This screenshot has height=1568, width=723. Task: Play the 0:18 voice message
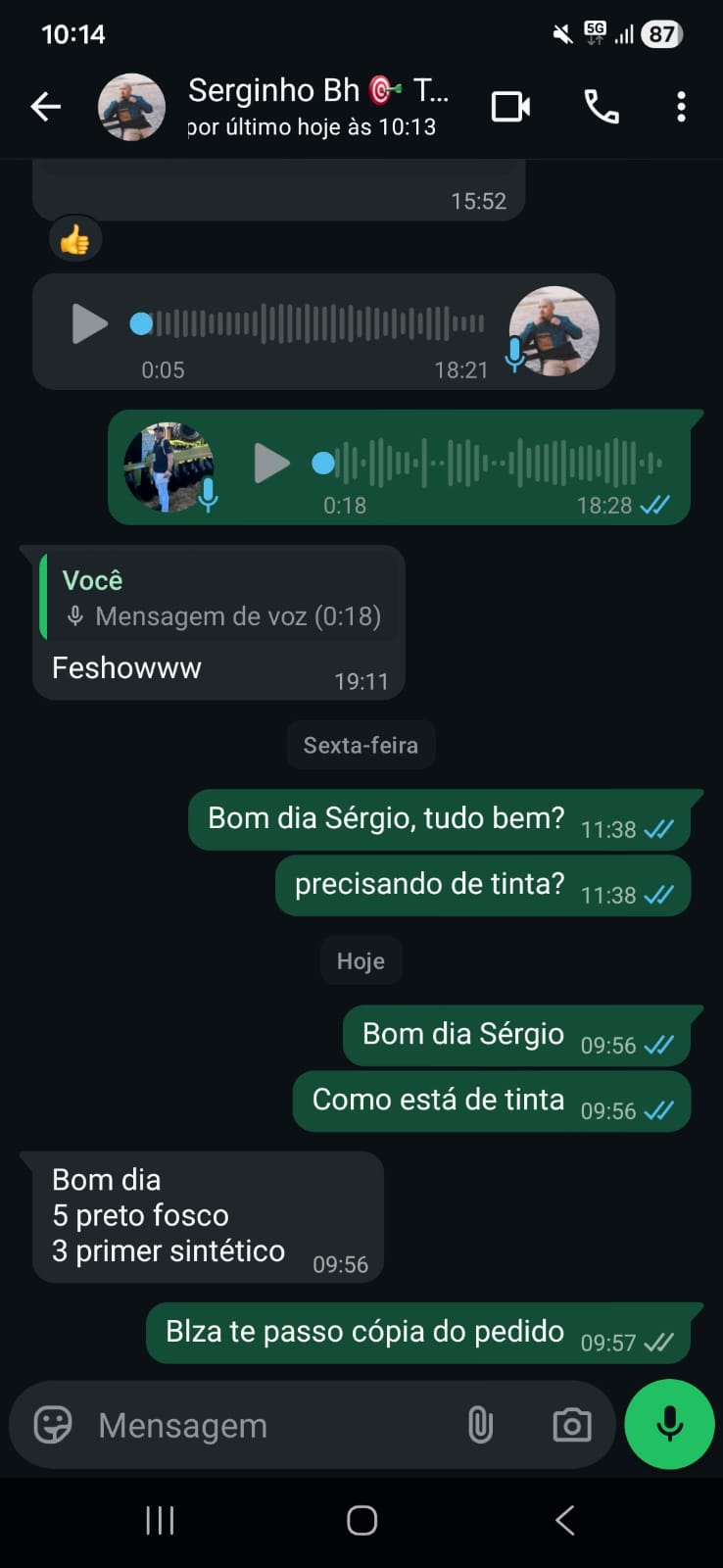coord(271,463)
